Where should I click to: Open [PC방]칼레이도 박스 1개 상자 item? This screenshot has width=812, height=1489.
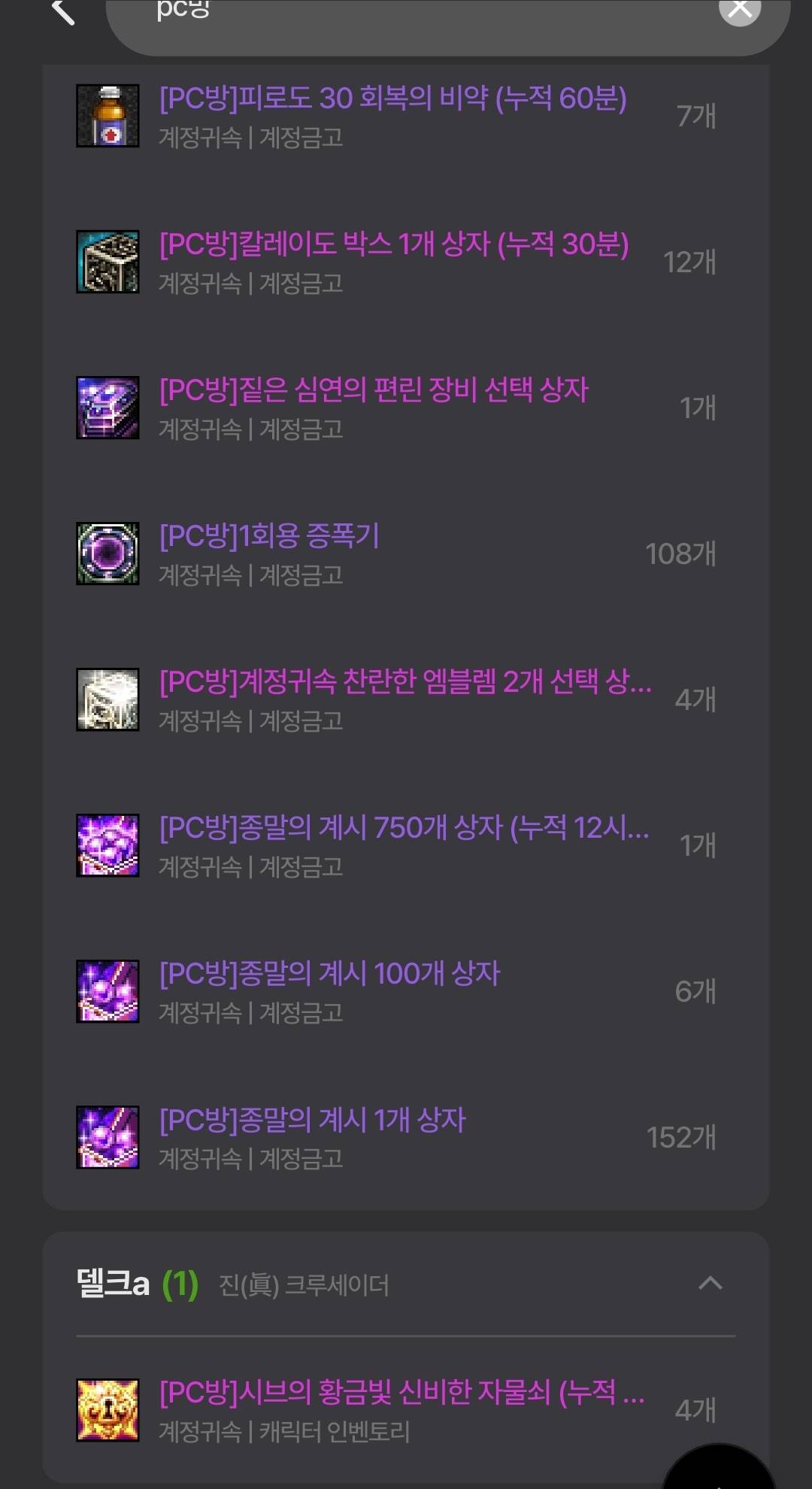(x=393, y=261)
